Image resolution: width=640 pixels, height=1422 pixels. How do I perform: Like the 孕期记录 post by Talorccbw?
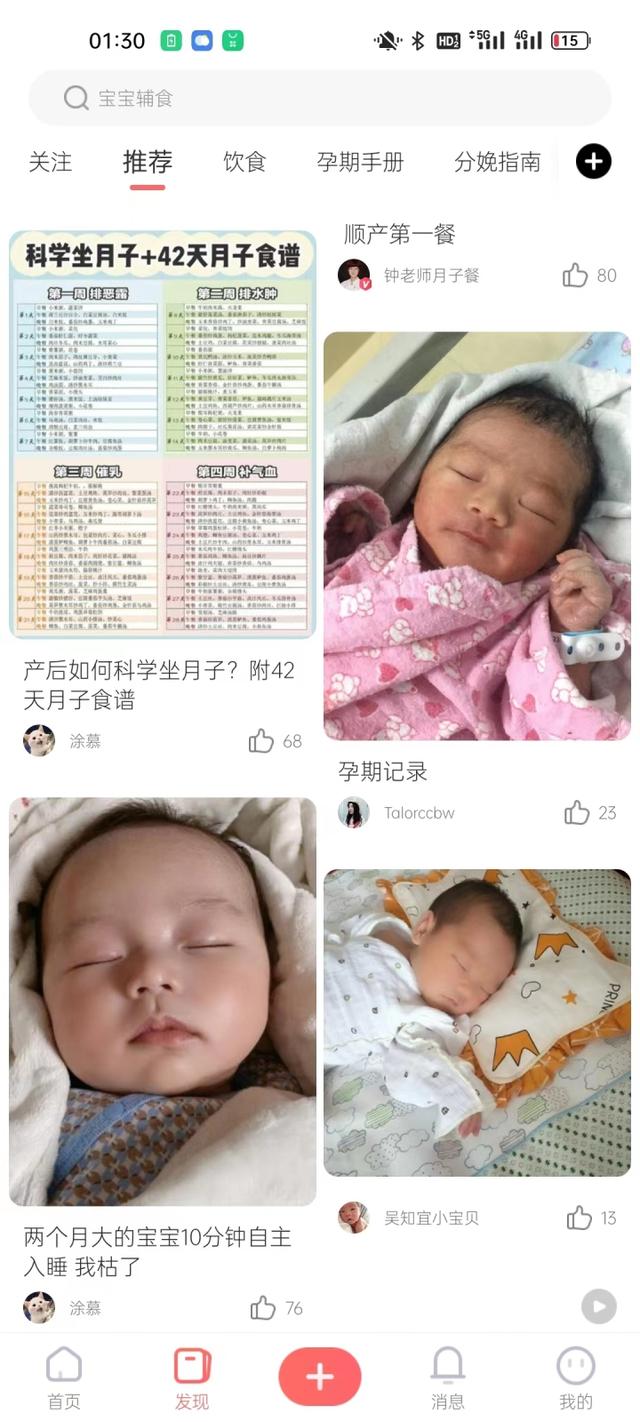point(577,813)
